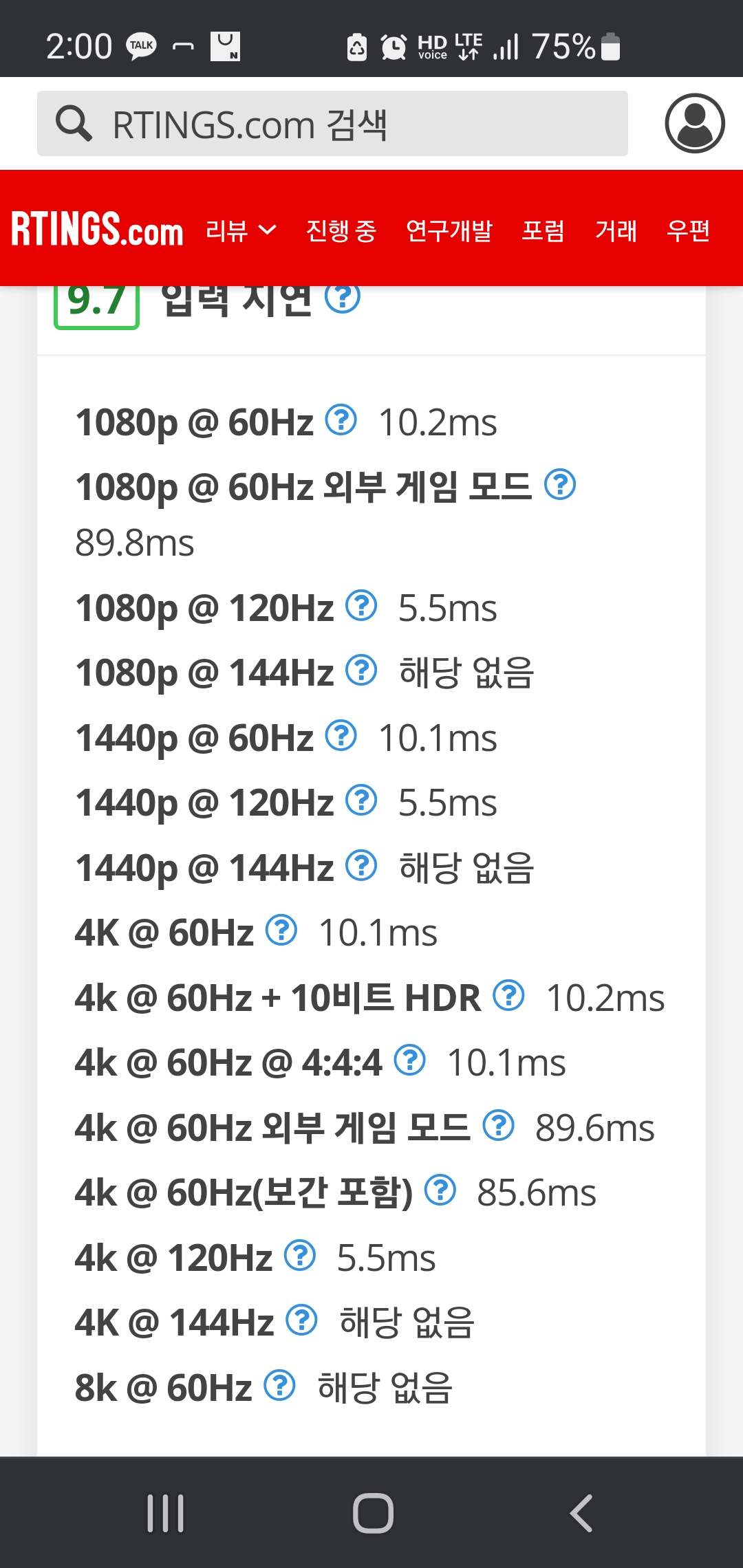Show help for 1440p @ 144Hz
This screenshot has height=1568, width=743.
point(361,865)
